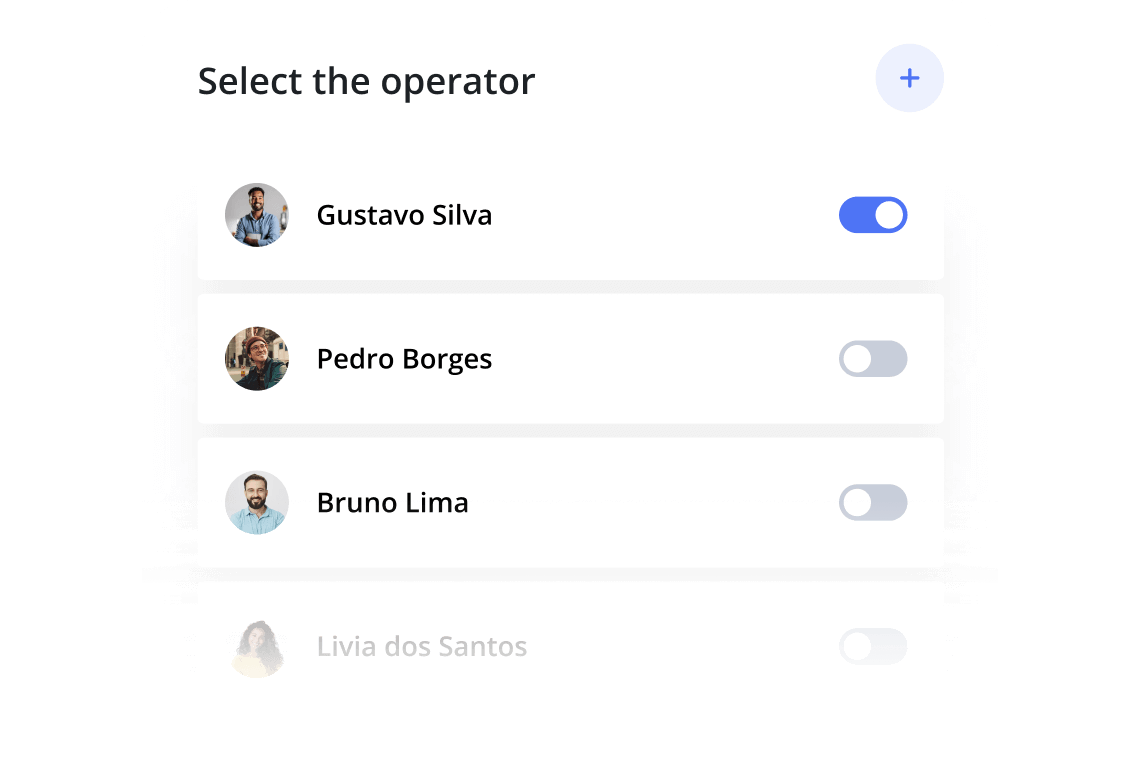The image size is (1140, 760).
Task: Turn off the Gustavo Silva toggle
Action: [872, 215]
